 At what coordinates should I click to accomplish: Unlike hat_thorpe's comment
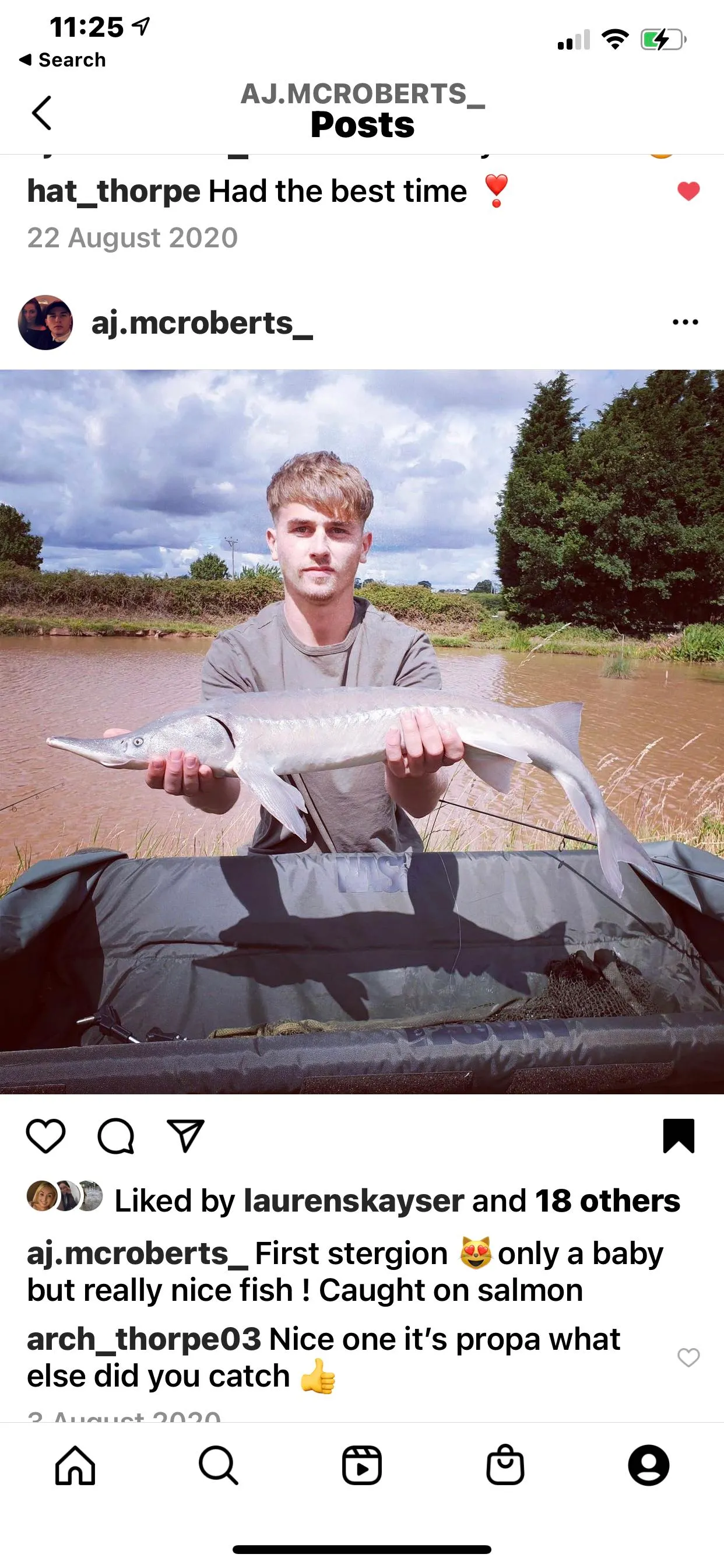pyautogui.click(x=688, y=191)
